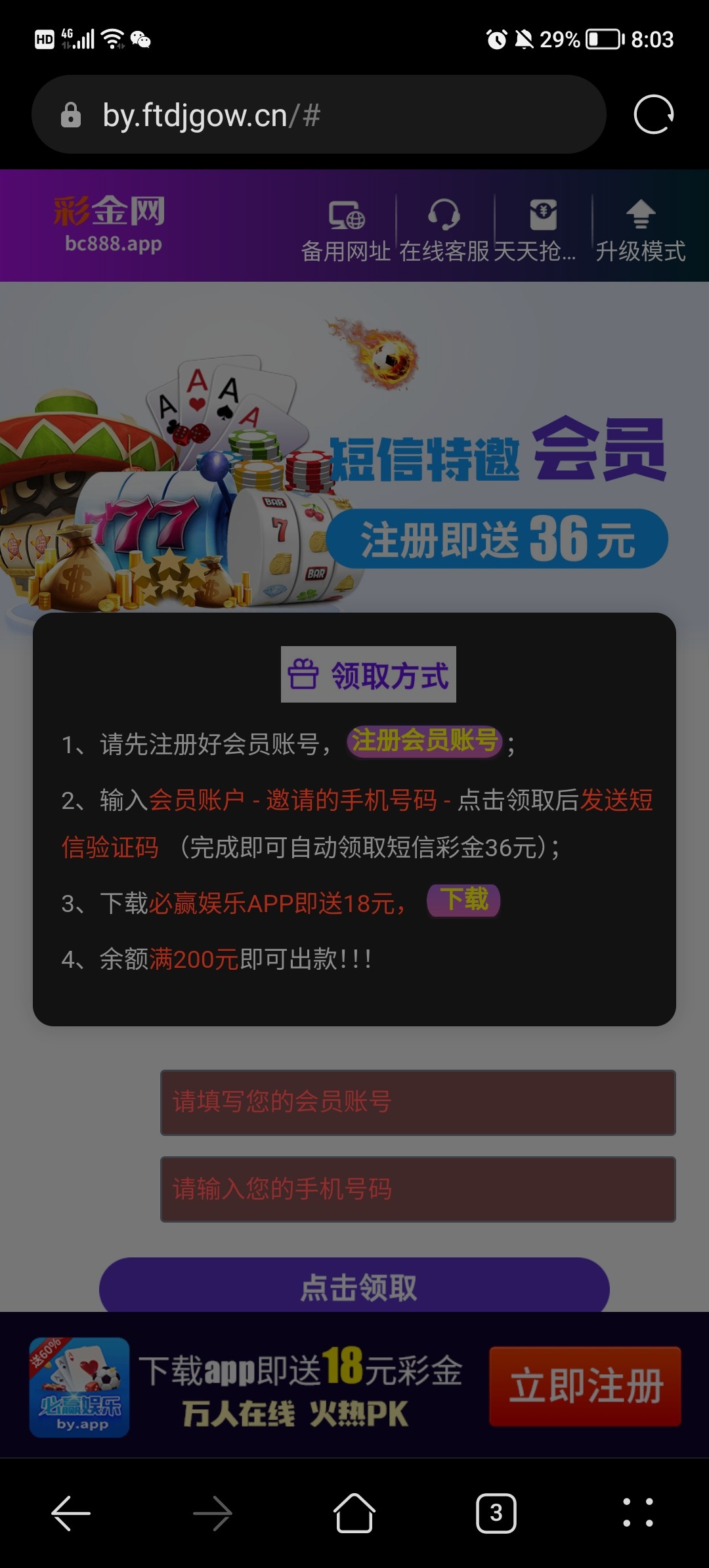Go to the browser home page
The height and width of the screenshot is (1568, 709).
click(354, 1513)
